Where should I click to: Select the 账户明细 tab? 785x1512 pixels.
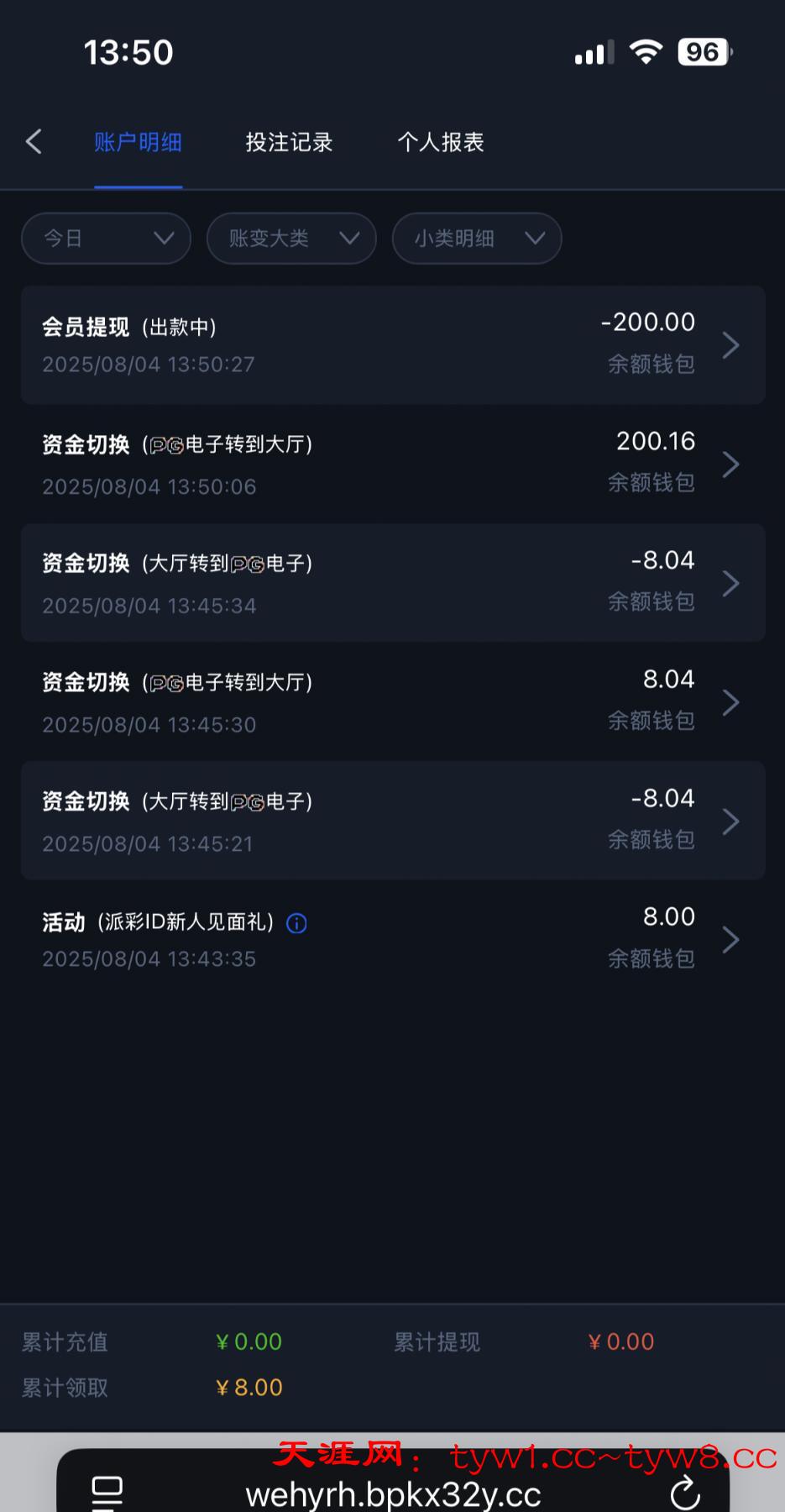(138, 142)
